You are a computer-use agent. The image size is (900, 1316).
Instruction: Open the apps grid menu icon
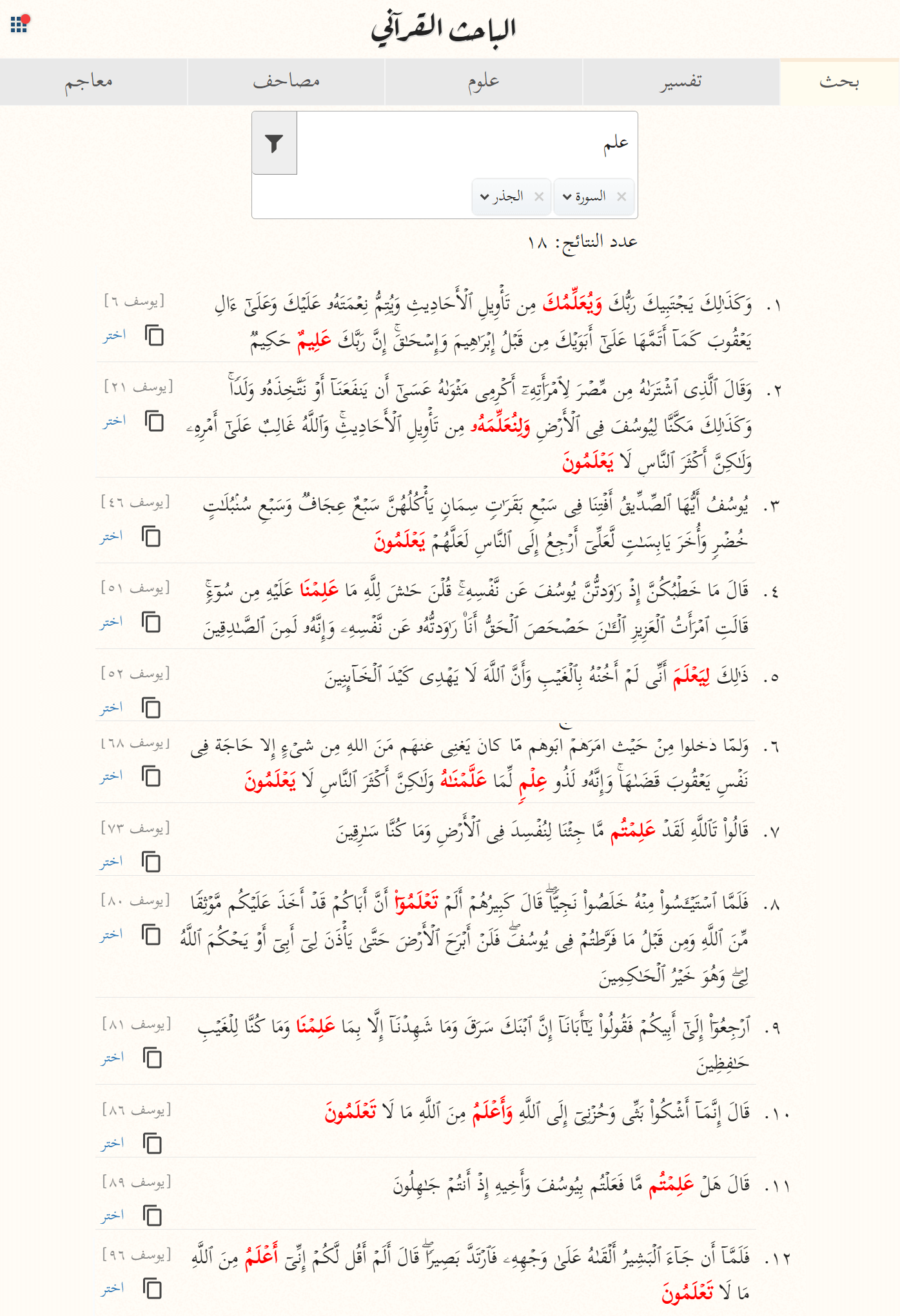tap(19, 24)
